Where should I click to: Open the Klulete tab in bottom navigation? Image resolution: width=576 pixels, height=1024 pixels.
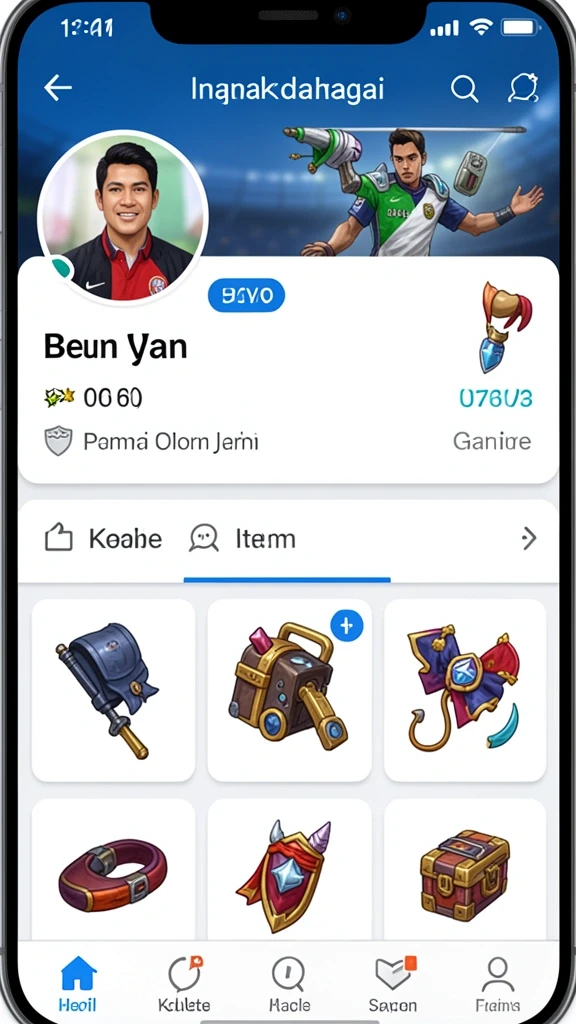tap(184, 984)
